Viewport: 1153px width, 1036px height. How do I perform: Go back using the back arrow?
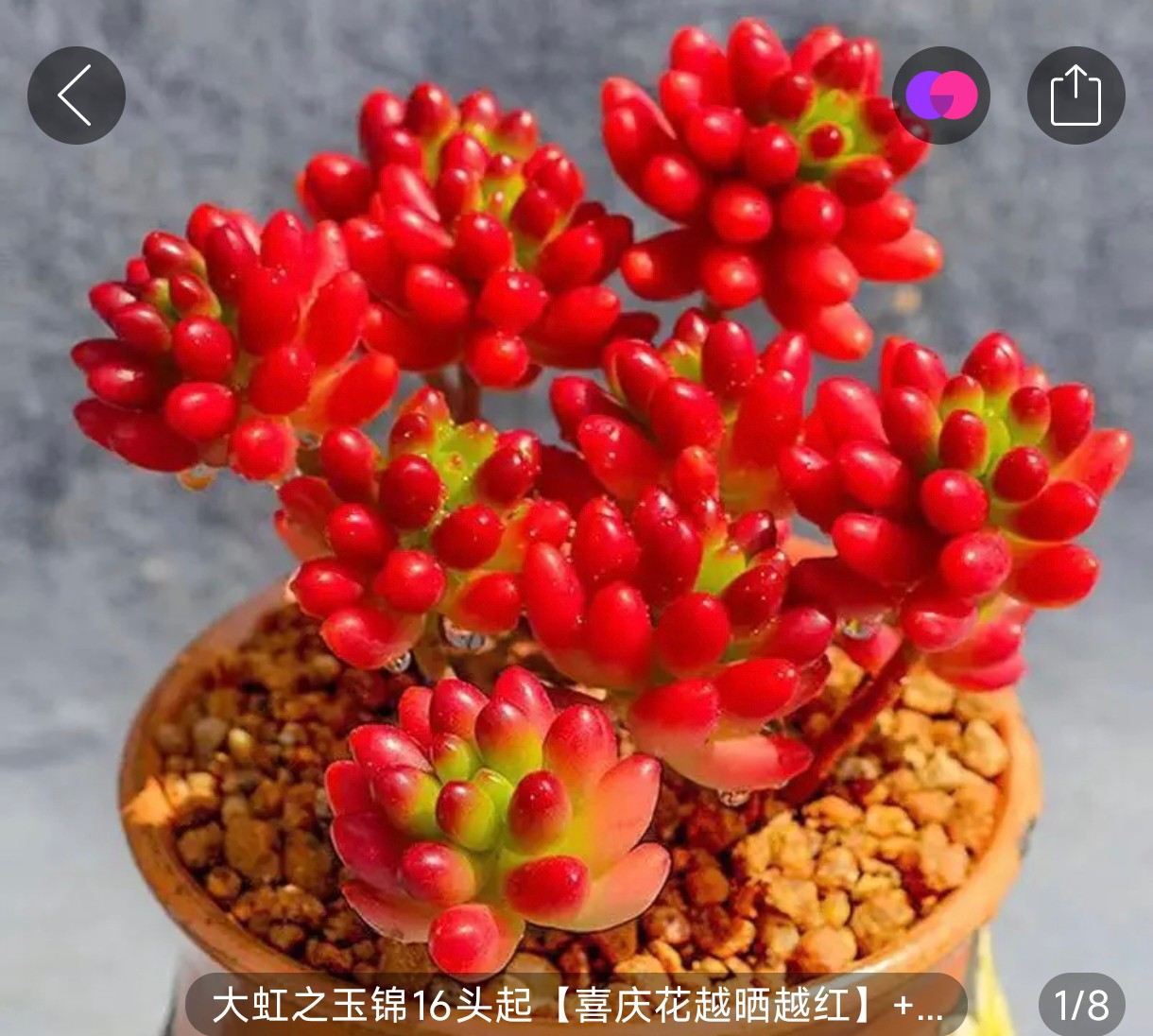click(76, 95)
